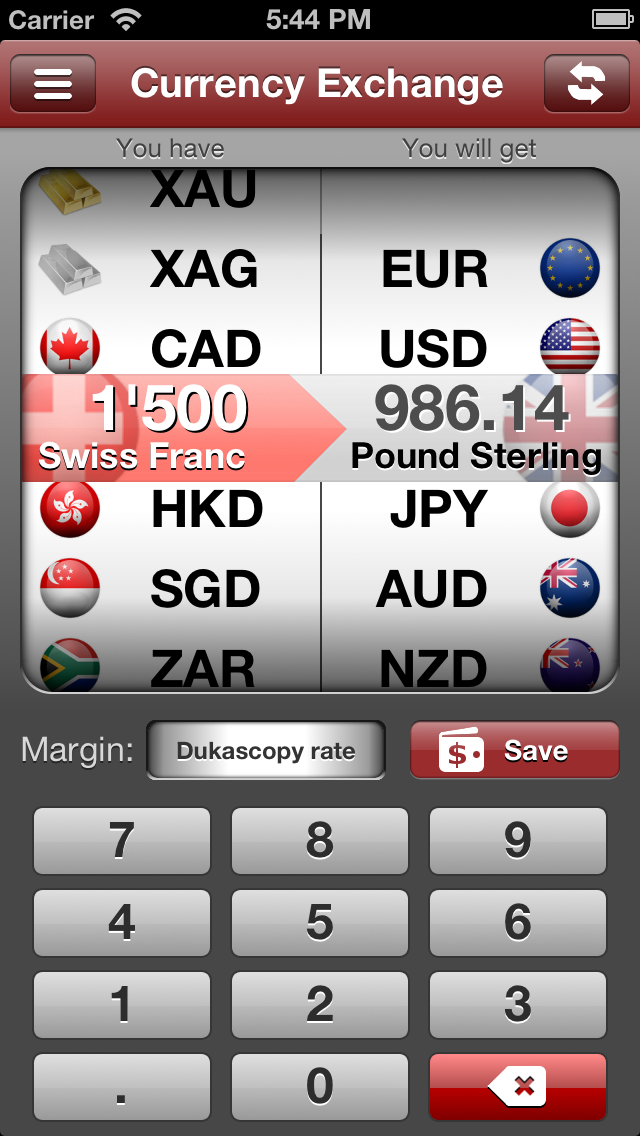The height and width of the screenshot is (1136, 640).
Task: Enter digit 8 on keypad
Action: (320, 841)
